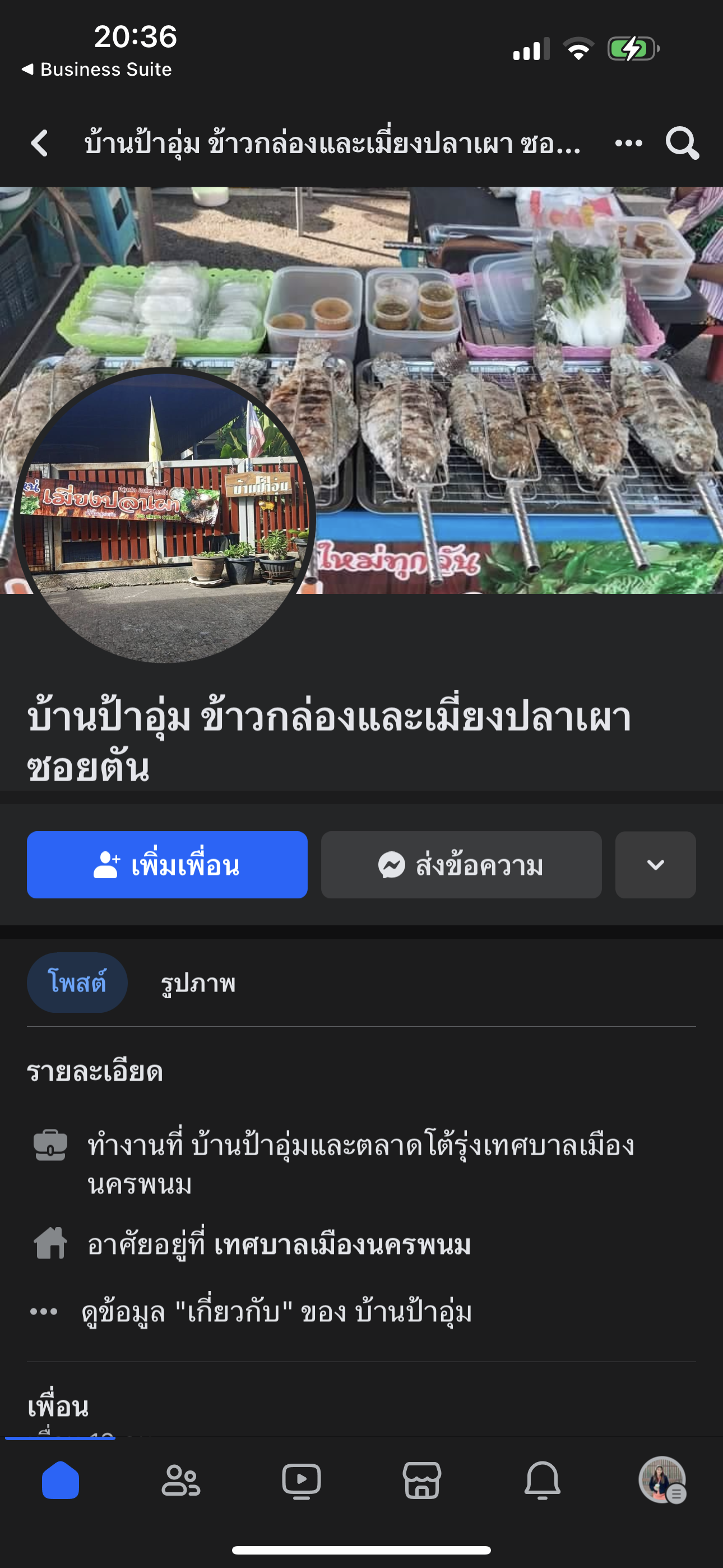The image size is (723, 1568).
Task: Open the profile menu avatar tab
Action: point(662,1481)
